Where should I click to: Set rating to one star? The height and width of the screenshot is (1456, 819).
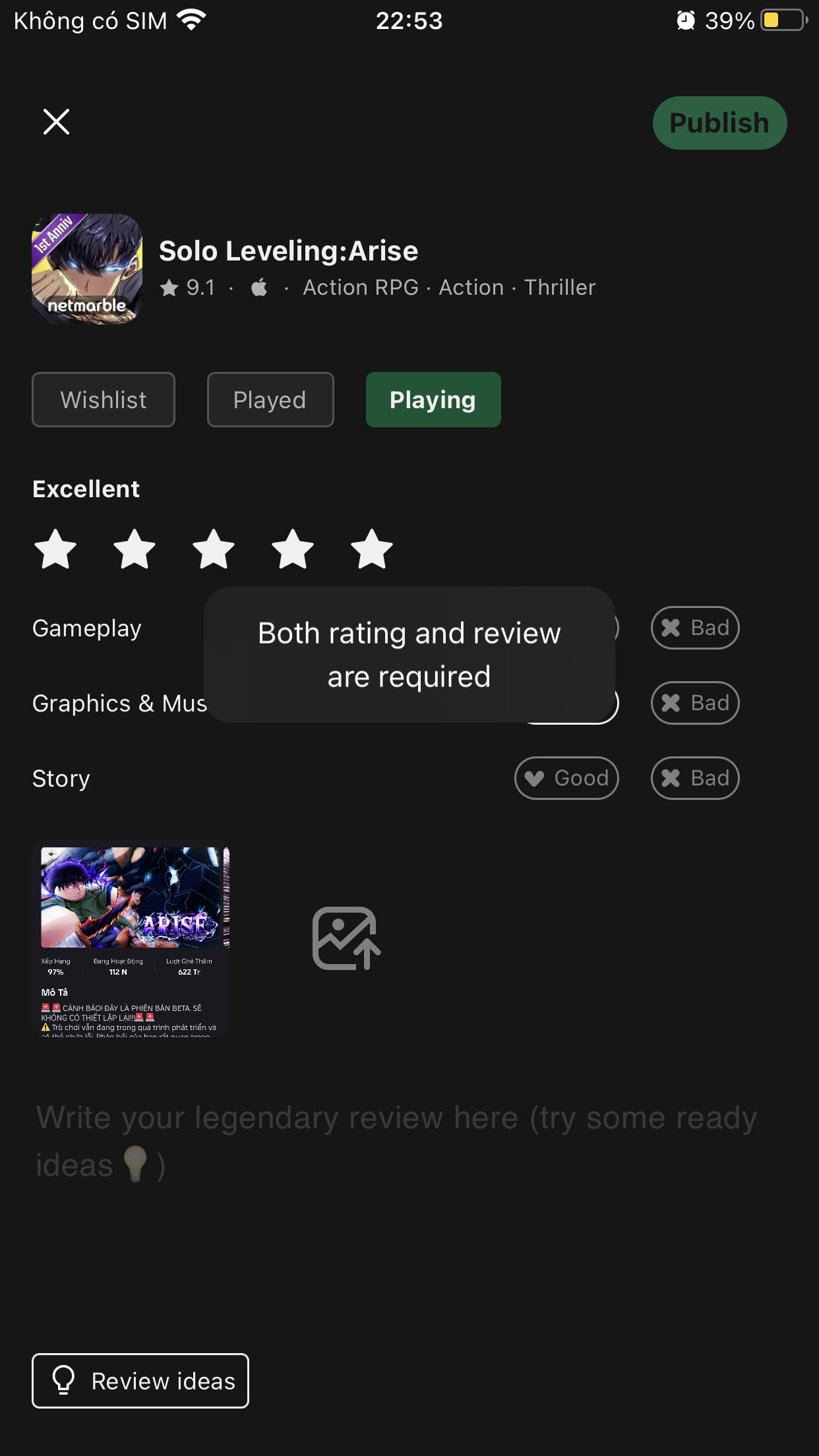(x=55, y=549)
